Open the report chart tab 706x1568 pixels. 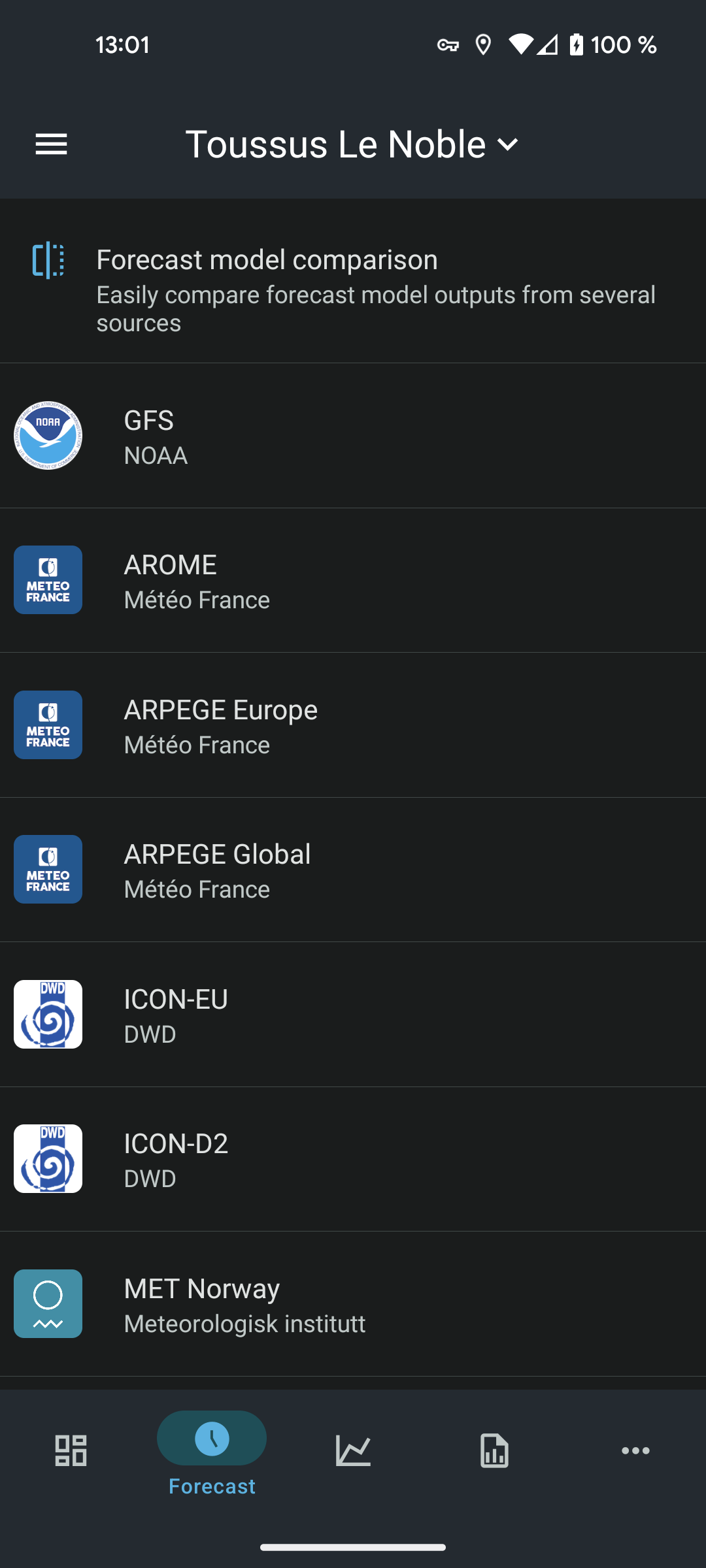[494, 1450]
